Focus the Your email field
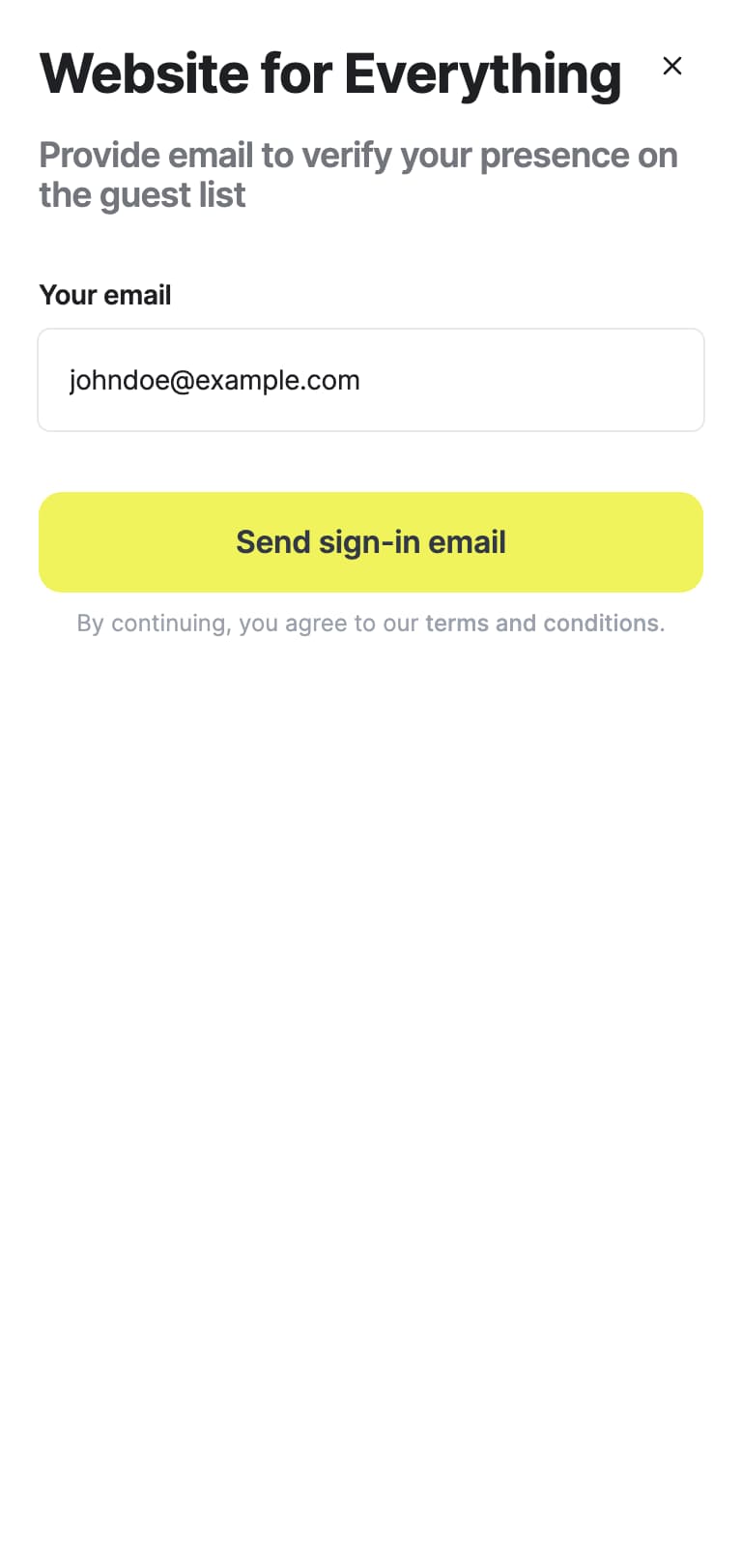This screenshot has height=1568, width=742. coord(371,380)
